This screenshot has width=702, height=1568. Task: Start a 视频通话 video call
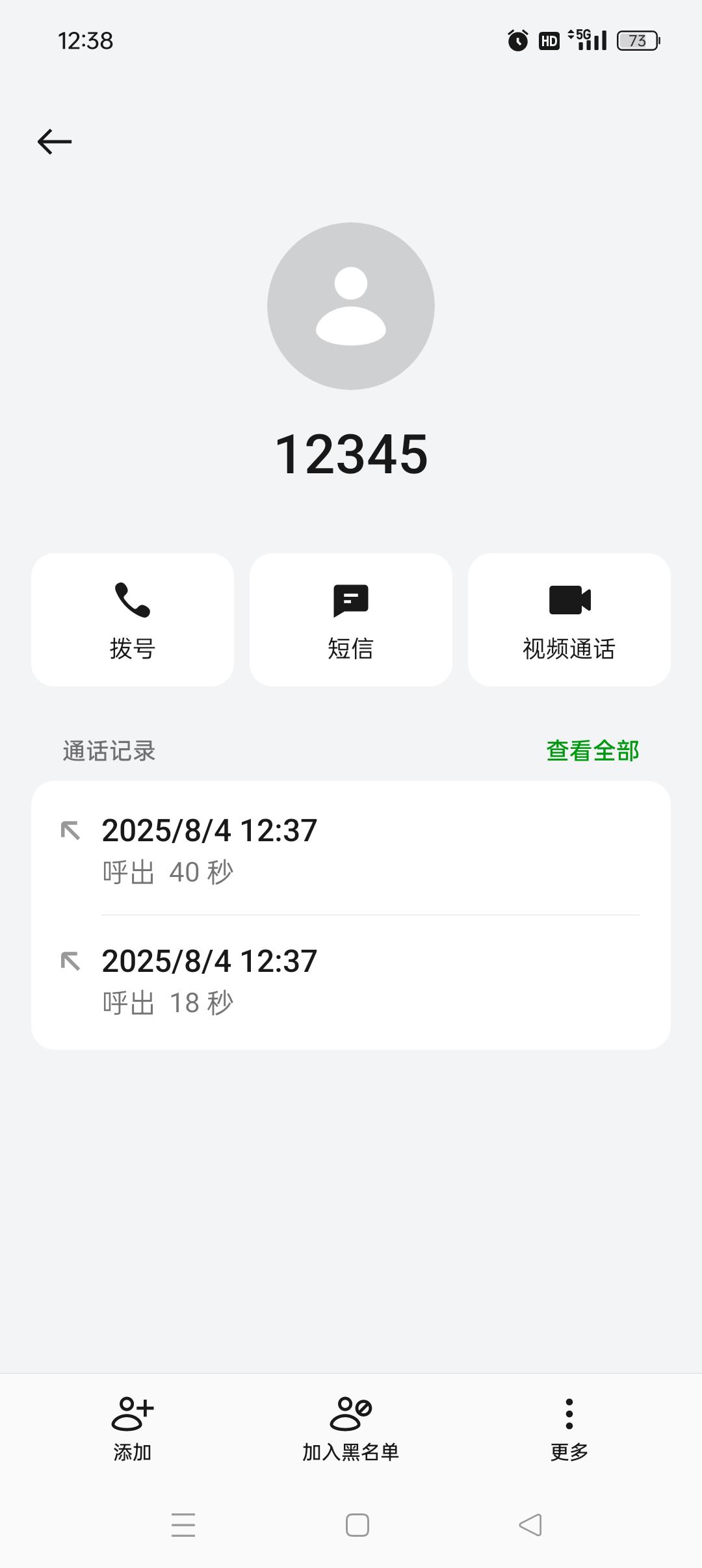point(569,620)
